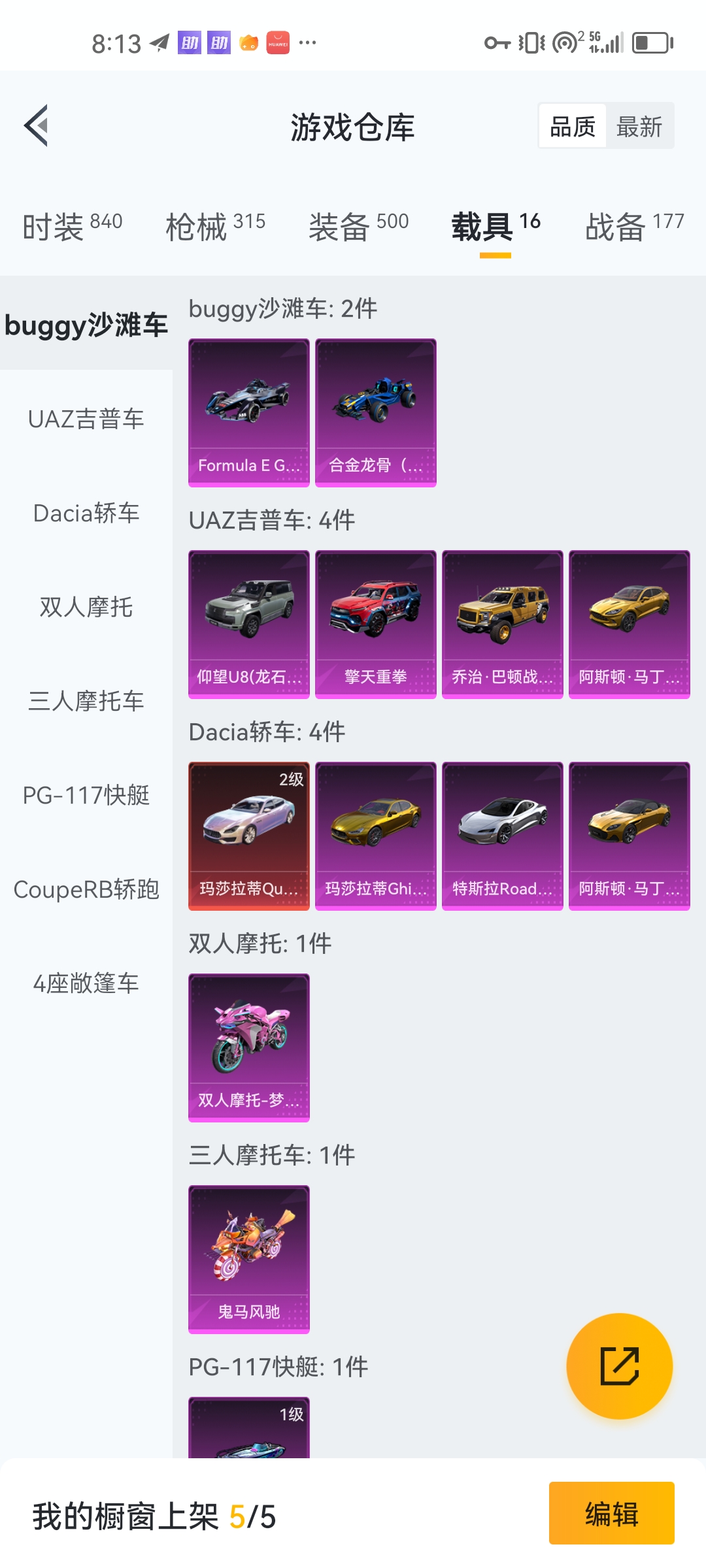Open the 玛莎拉蒂Qu... card
This screenshot has width=706, height=1568.
[249, 836]
